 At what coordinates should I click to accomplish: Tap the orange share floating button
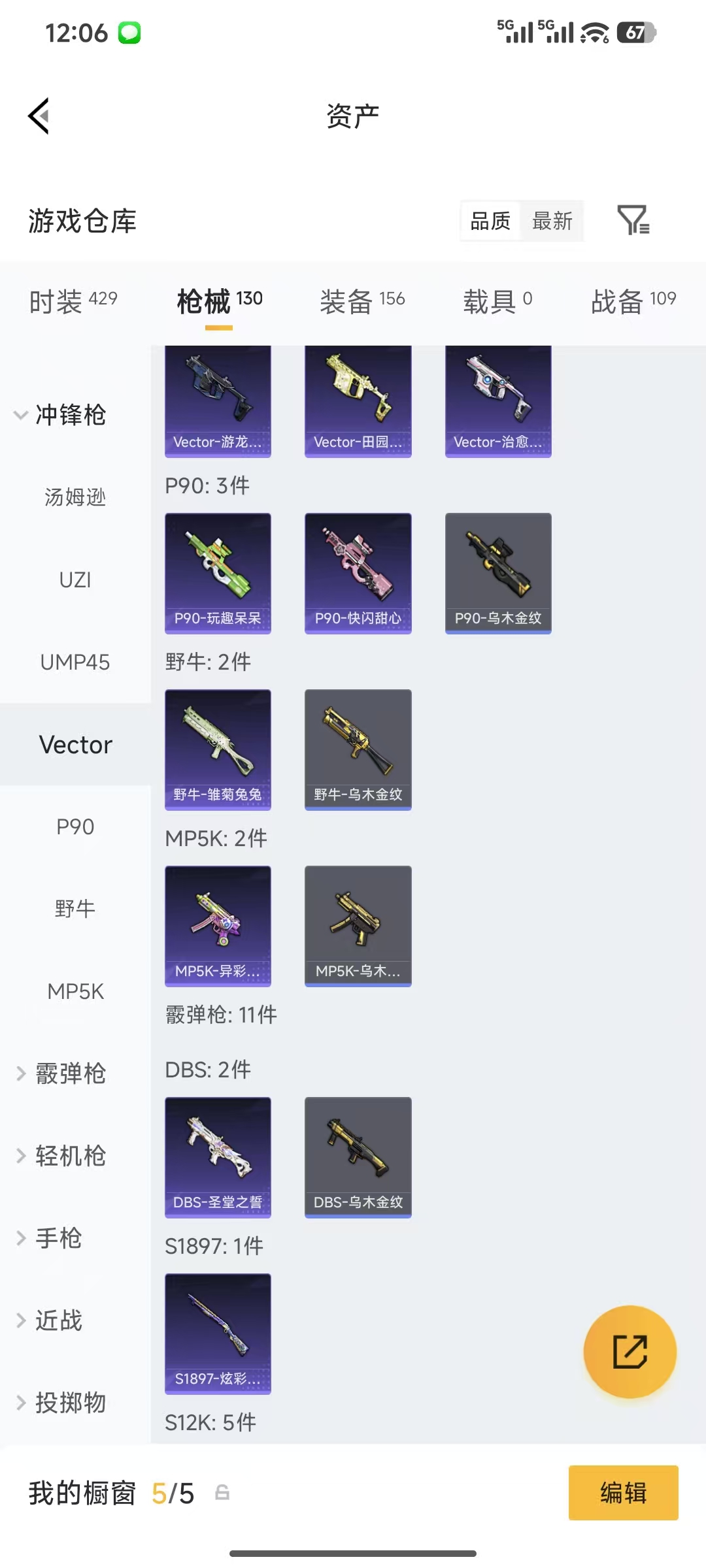(630, 1351)
